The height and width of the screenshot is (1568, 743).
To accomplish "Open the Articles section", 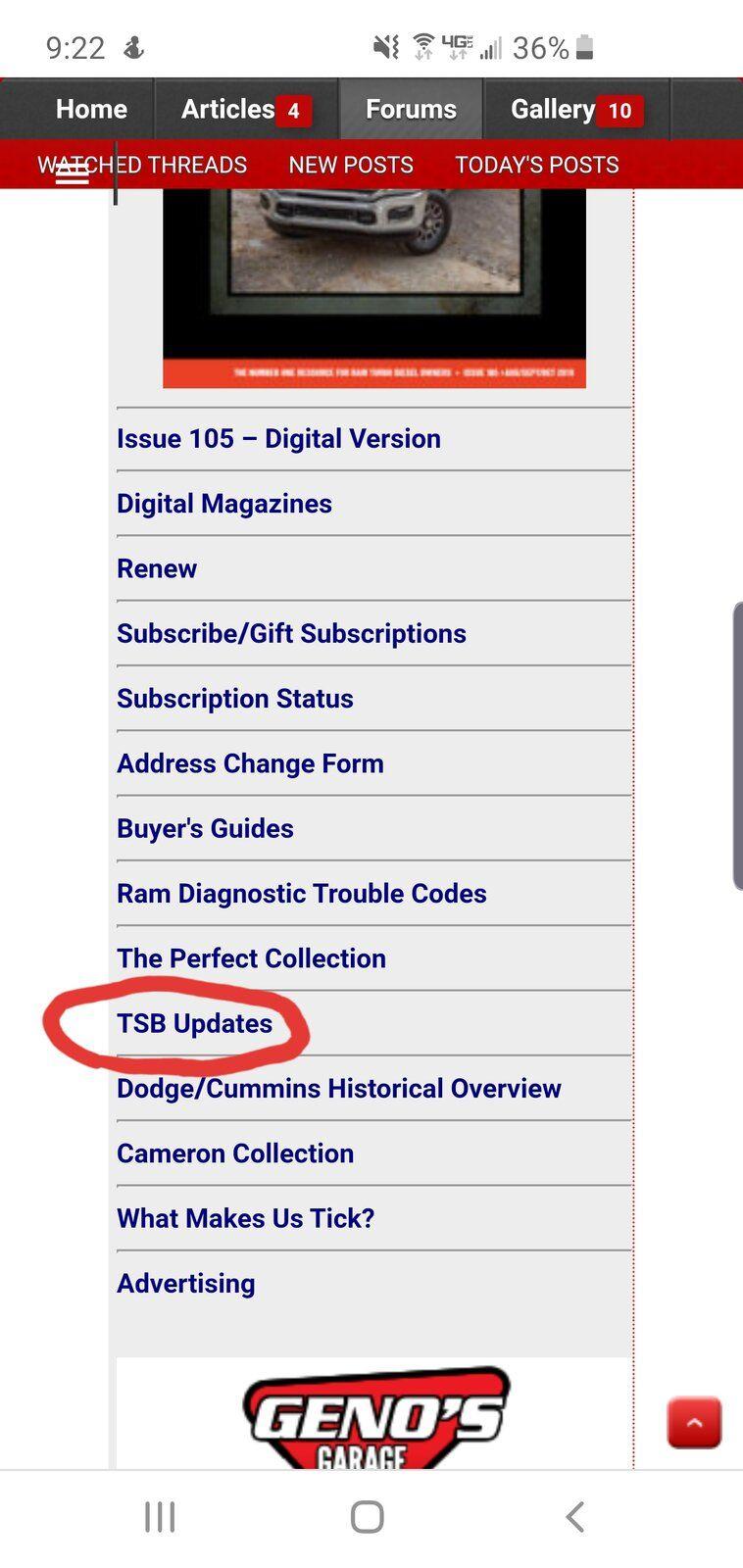I will (244, 109).
